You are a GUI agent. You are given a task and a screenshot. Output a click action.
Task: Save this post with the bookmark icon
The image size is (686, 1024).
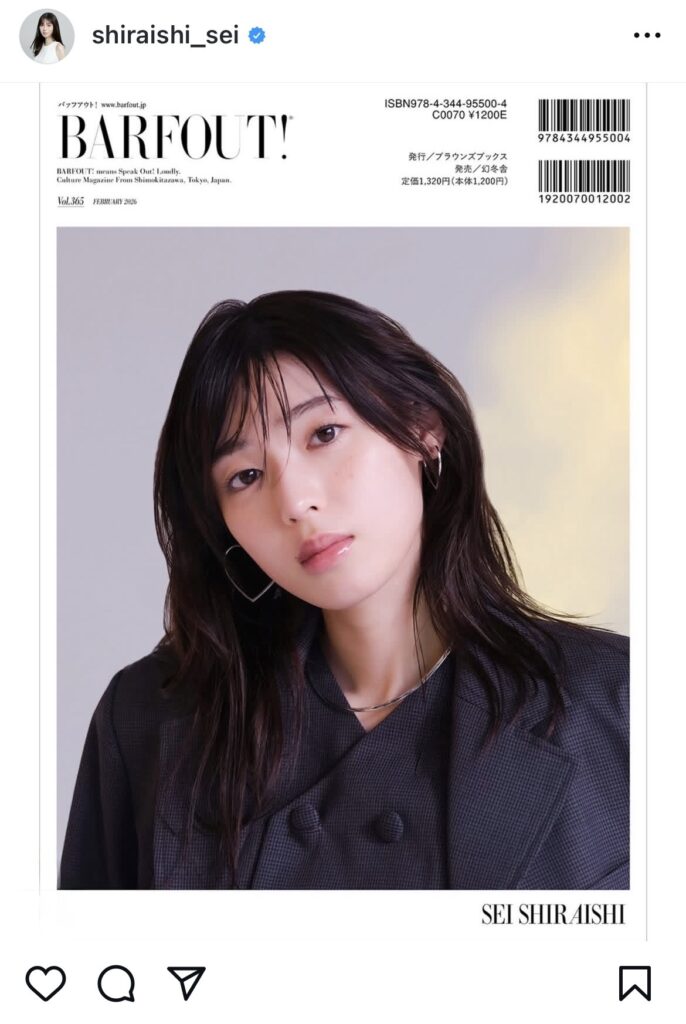pyautogui.click(x=635, y=983)
